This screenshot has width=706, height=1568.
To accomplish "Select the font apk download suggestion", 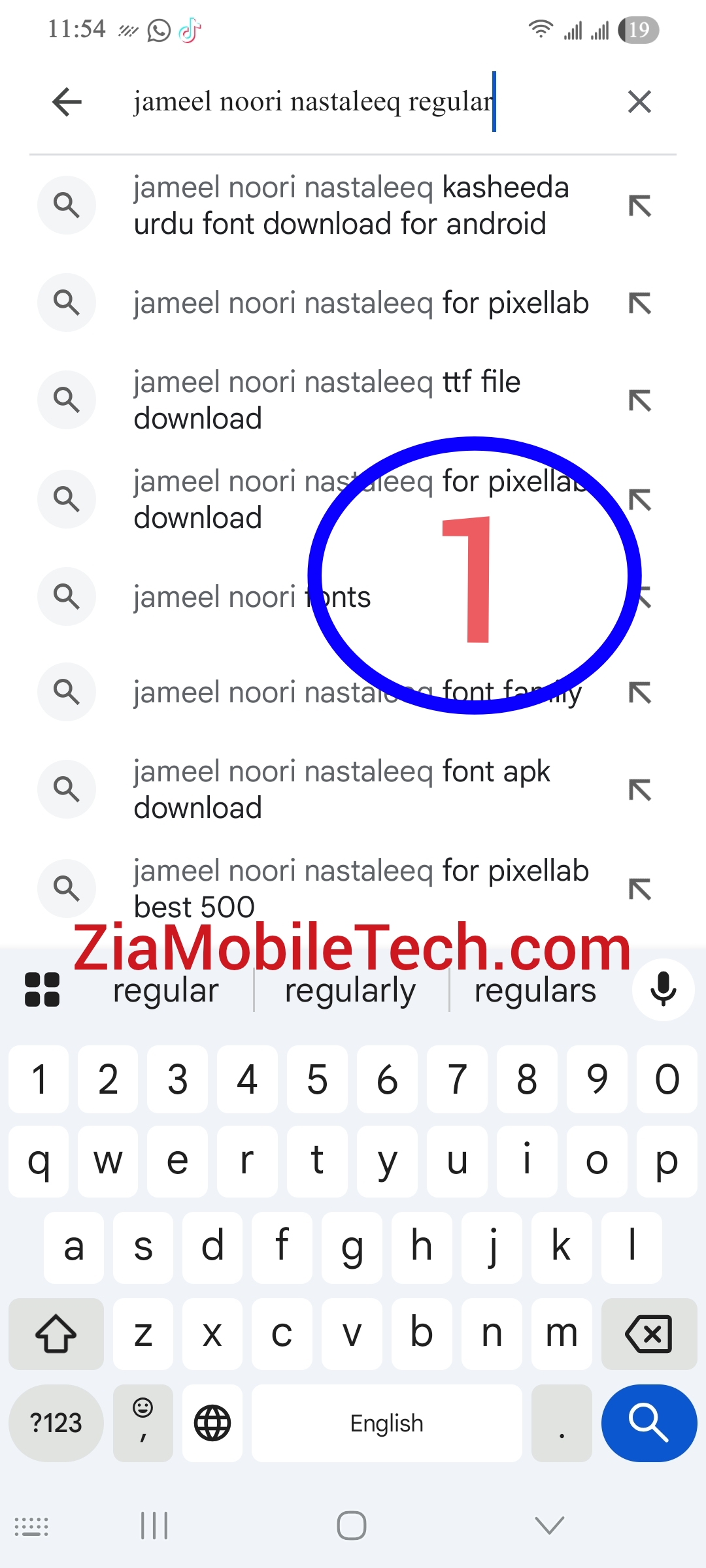I will pos(353,789).
